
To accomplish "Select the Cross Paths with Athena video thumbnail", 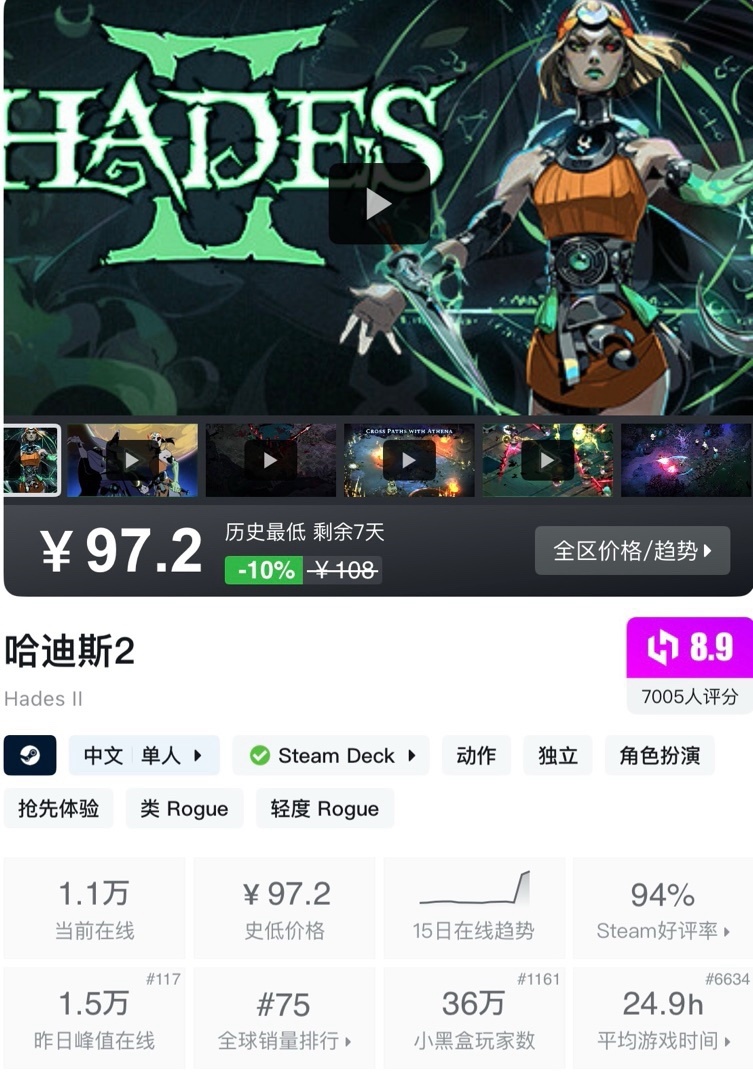I will (x=409, y=460).
